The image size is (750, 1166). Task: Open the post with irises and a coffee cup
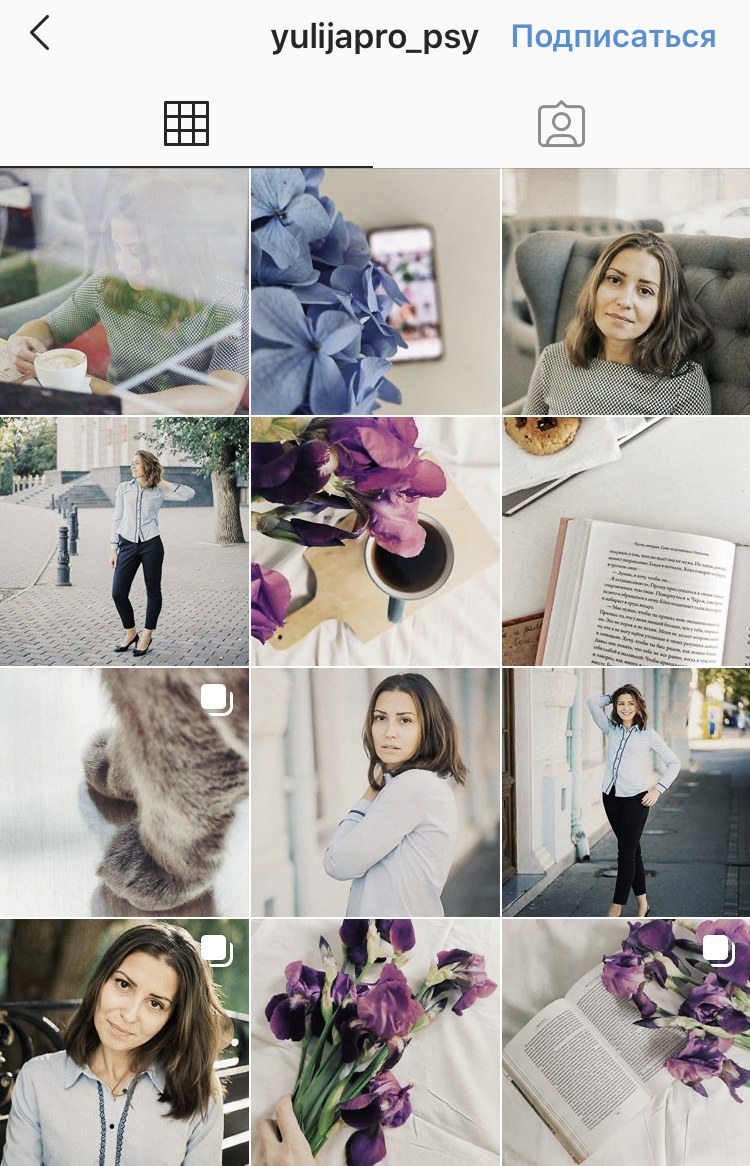(x=375, y=541)
